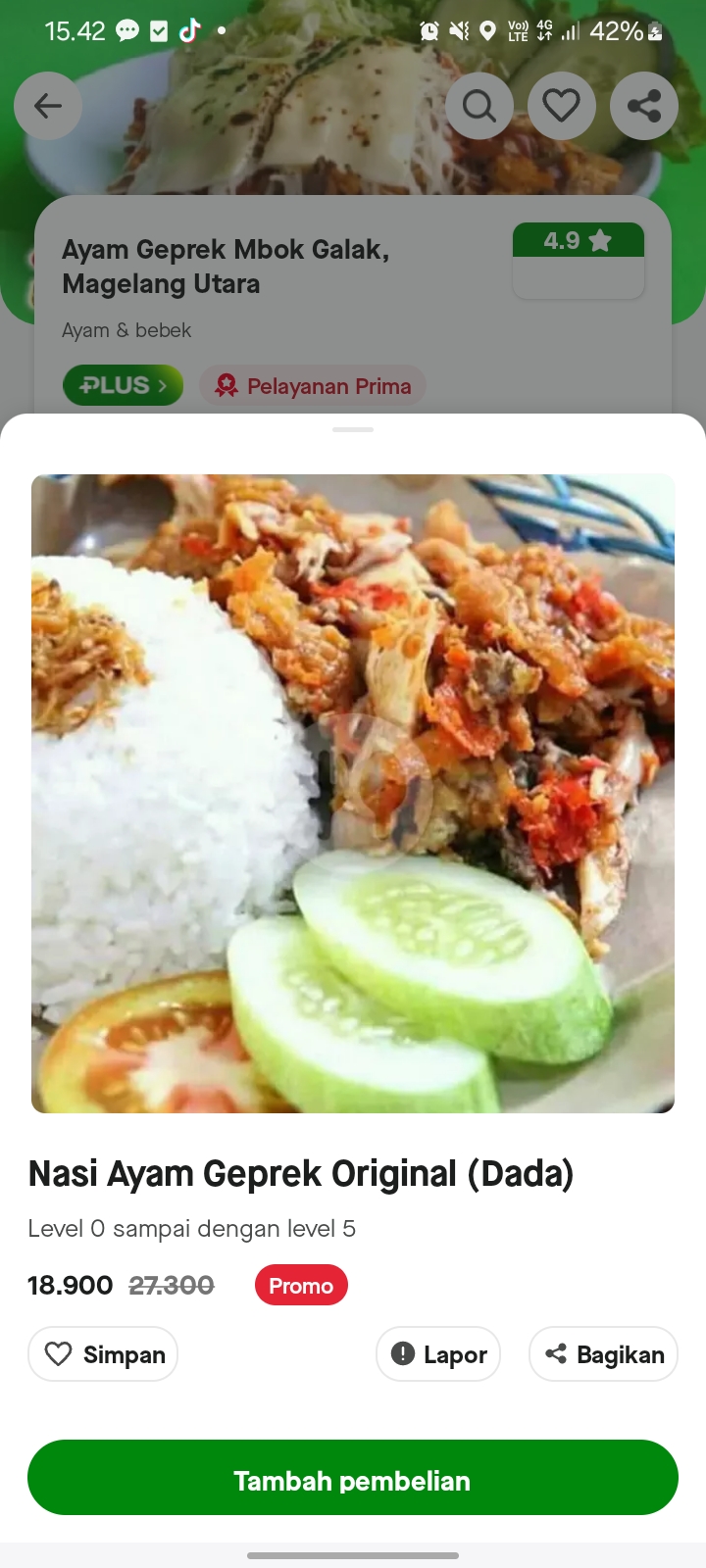View the Nasi Ayam Geprek photo fullscreen
Image resolution: width=706 pixels, height=1568 pixels.
pyautogui.click(x=353, y=793)
